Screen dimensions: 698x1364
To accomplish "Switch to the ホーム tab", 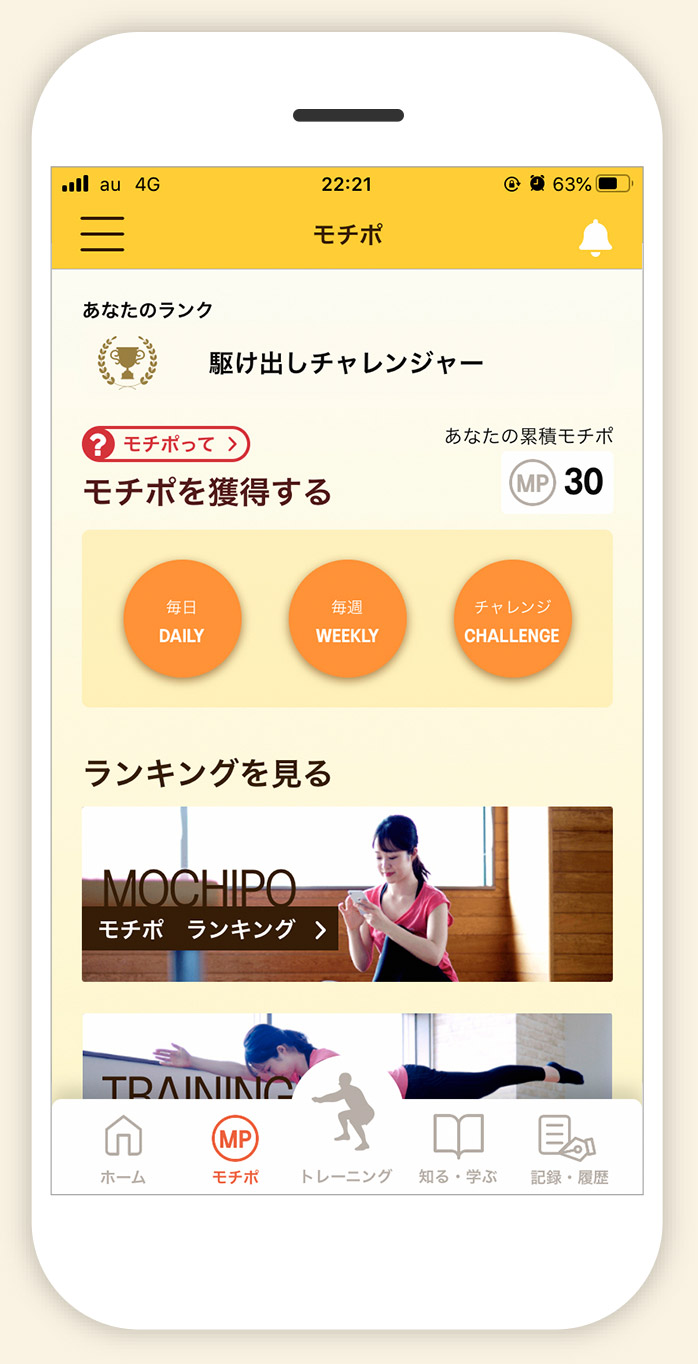I will pyautogui.click(x=123, y=1150).
